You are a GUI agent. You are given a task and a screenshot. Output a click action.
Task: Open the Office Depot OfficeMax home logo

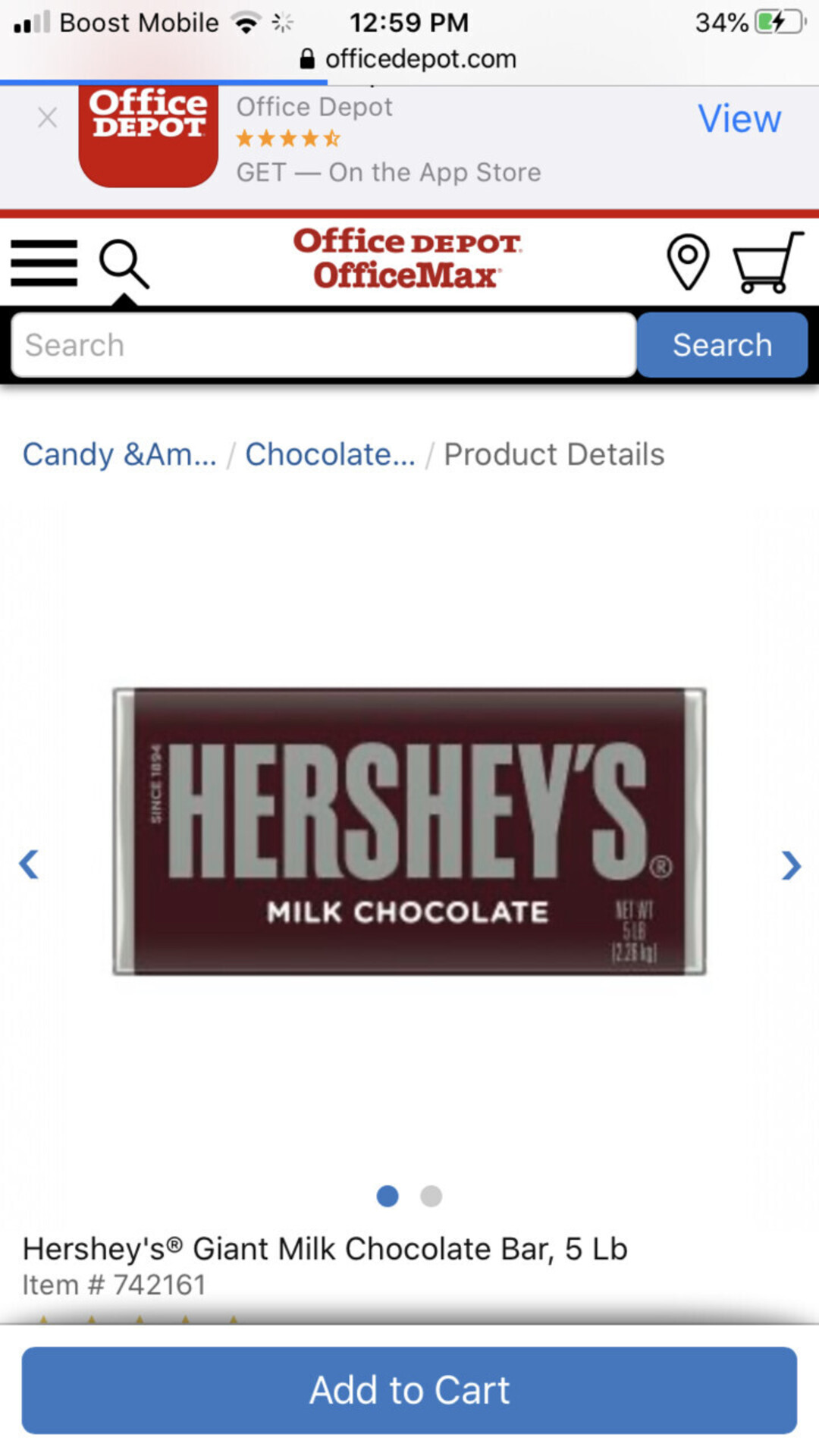click(x=407, y=259)
